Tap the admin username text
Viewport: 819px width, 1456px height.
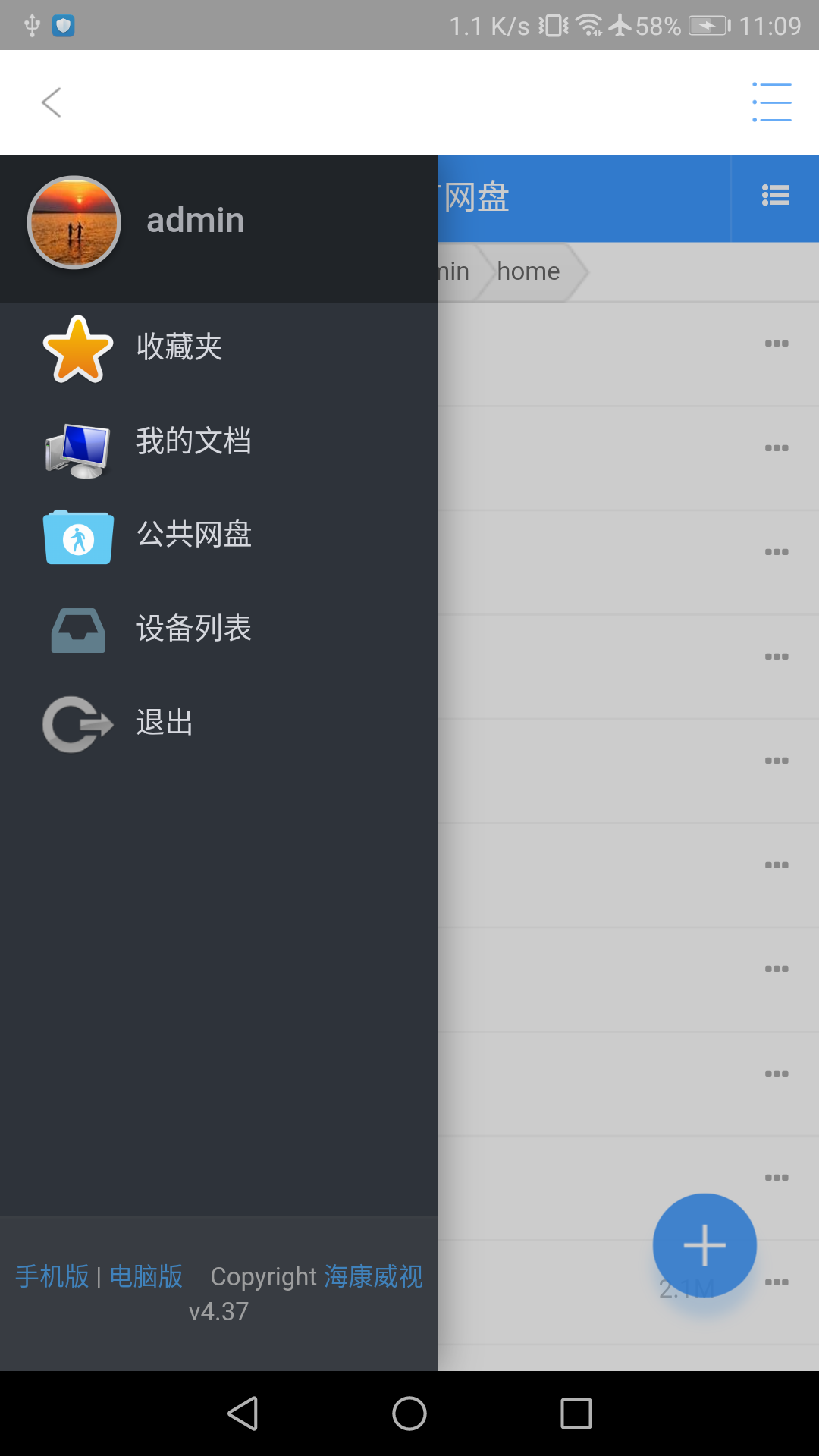pyautogui.click(x=196, y=220)
